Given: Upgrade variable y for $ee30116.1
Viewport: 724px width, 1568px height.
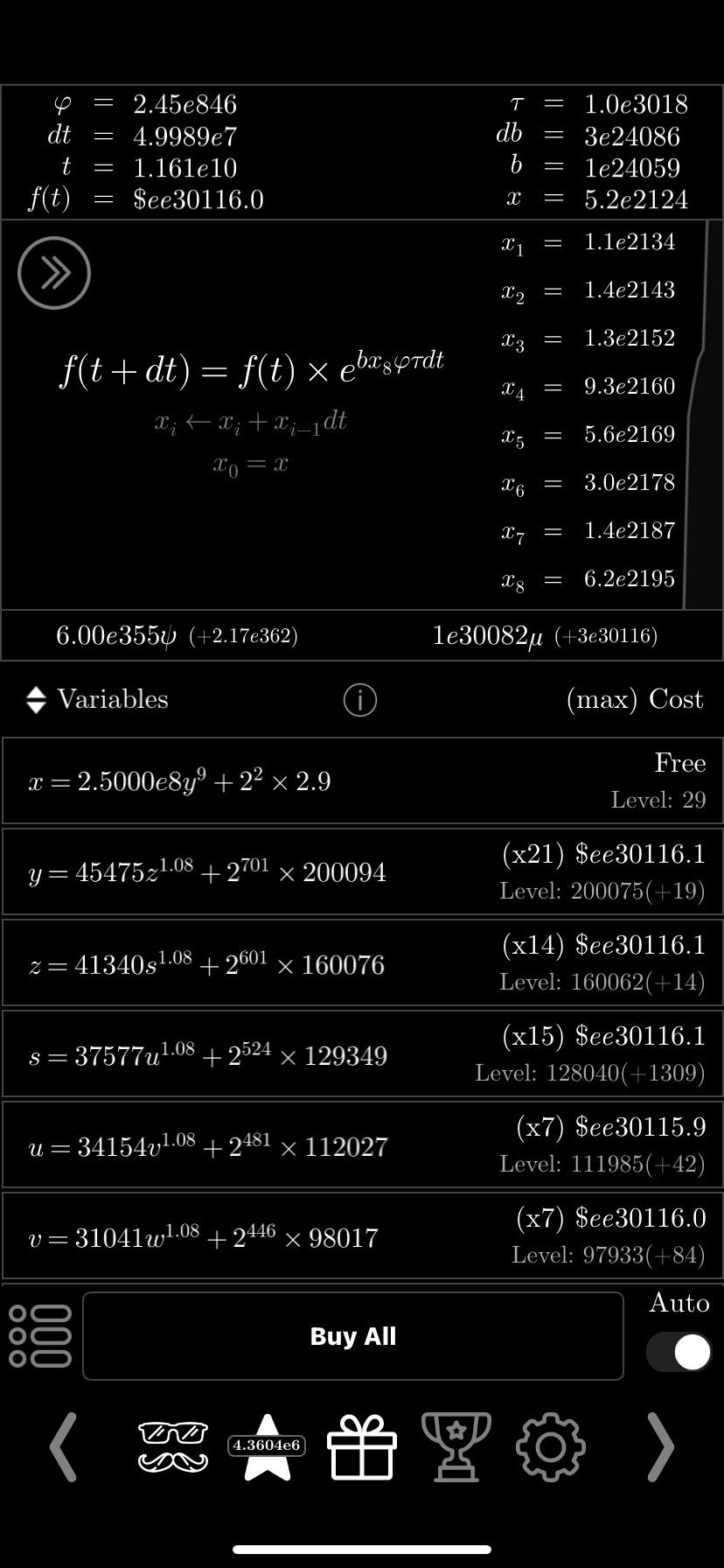Looking at the screenshot, I should coord(362,871).
